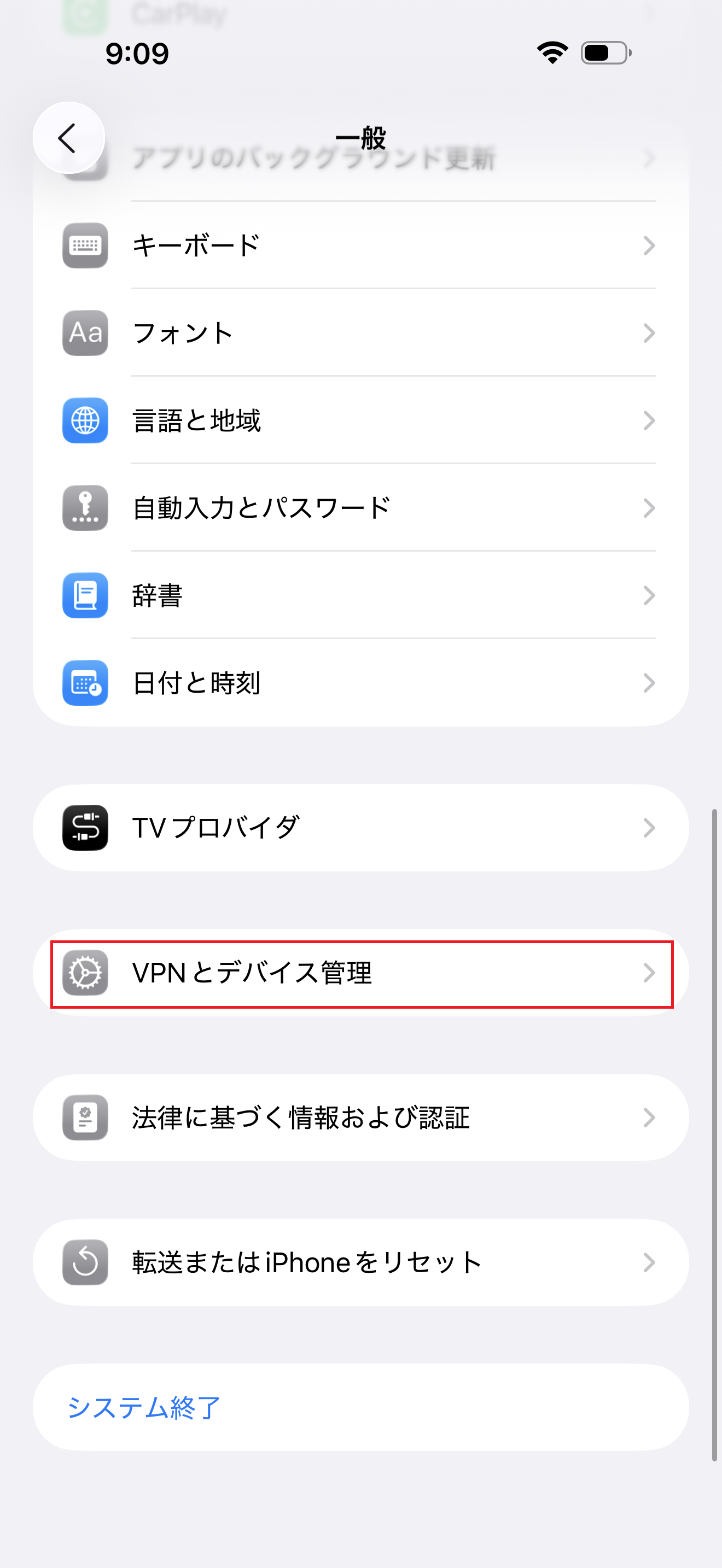
Task: Expand the キーボード row chevron
Action: pyautogui.click(x=651, y=246)
